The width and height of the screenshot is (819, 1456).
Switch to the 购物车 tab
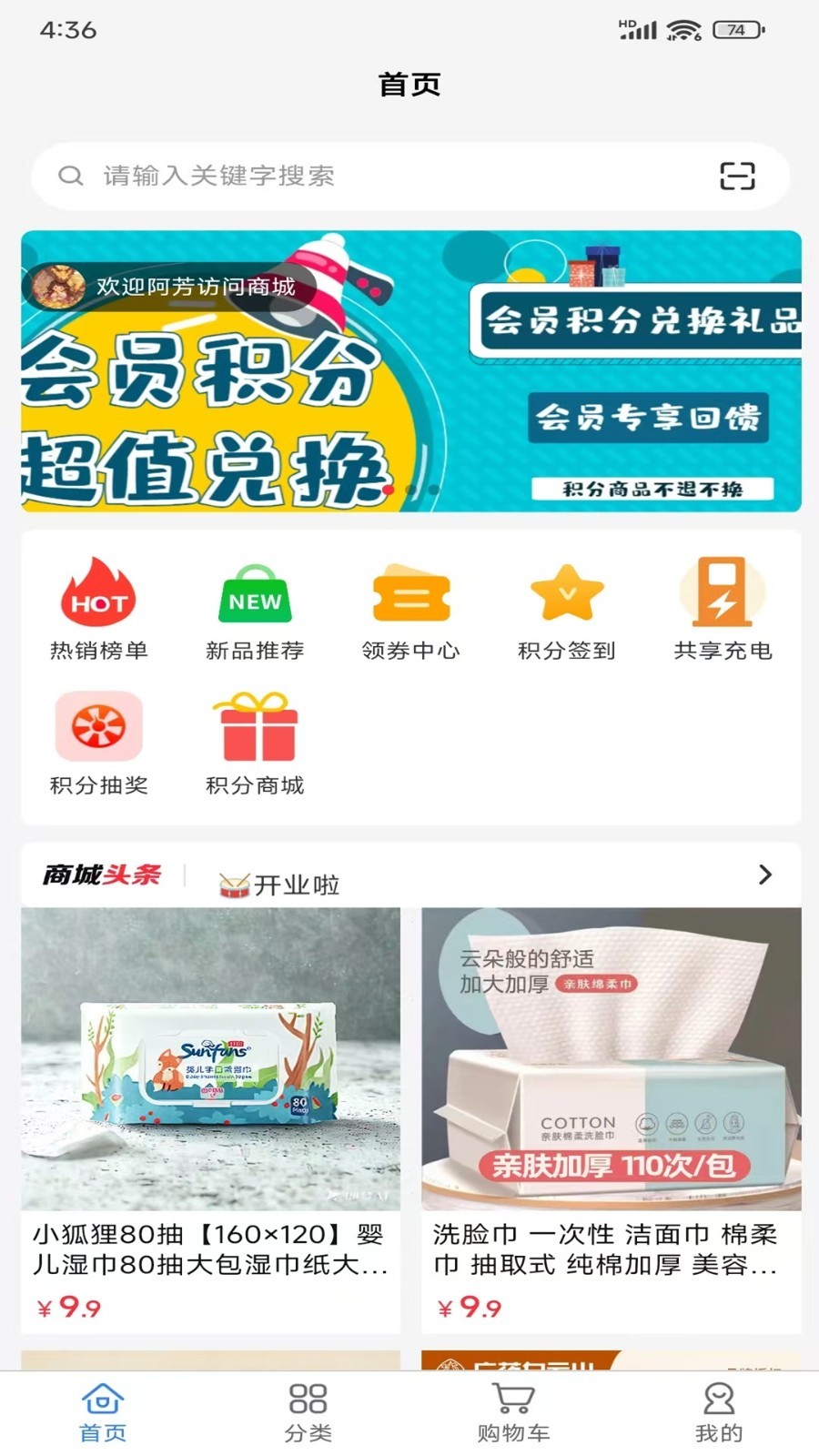pos(513,1412)
